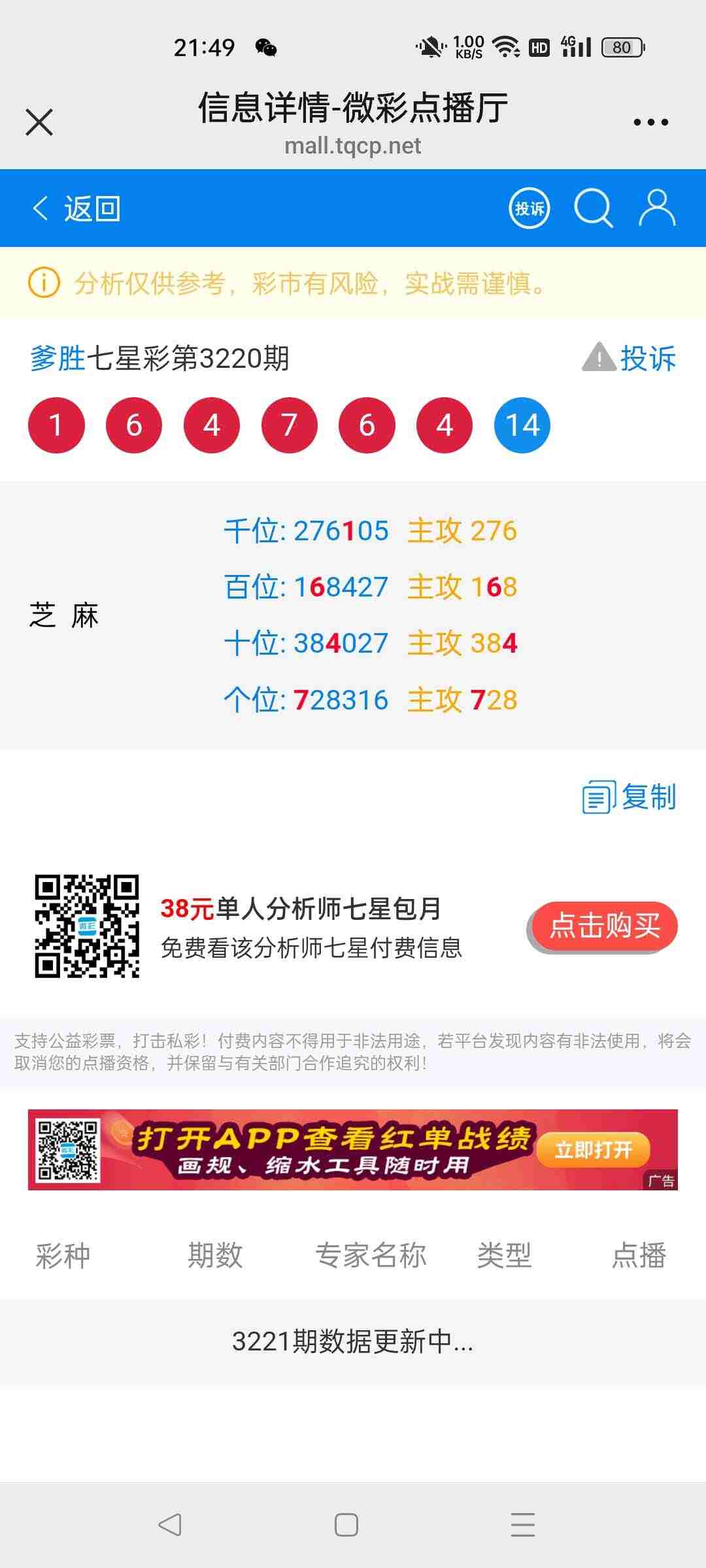Tap the 复制 copy icon
Viewport: 706px width, 1568px height.
point(599,798)
